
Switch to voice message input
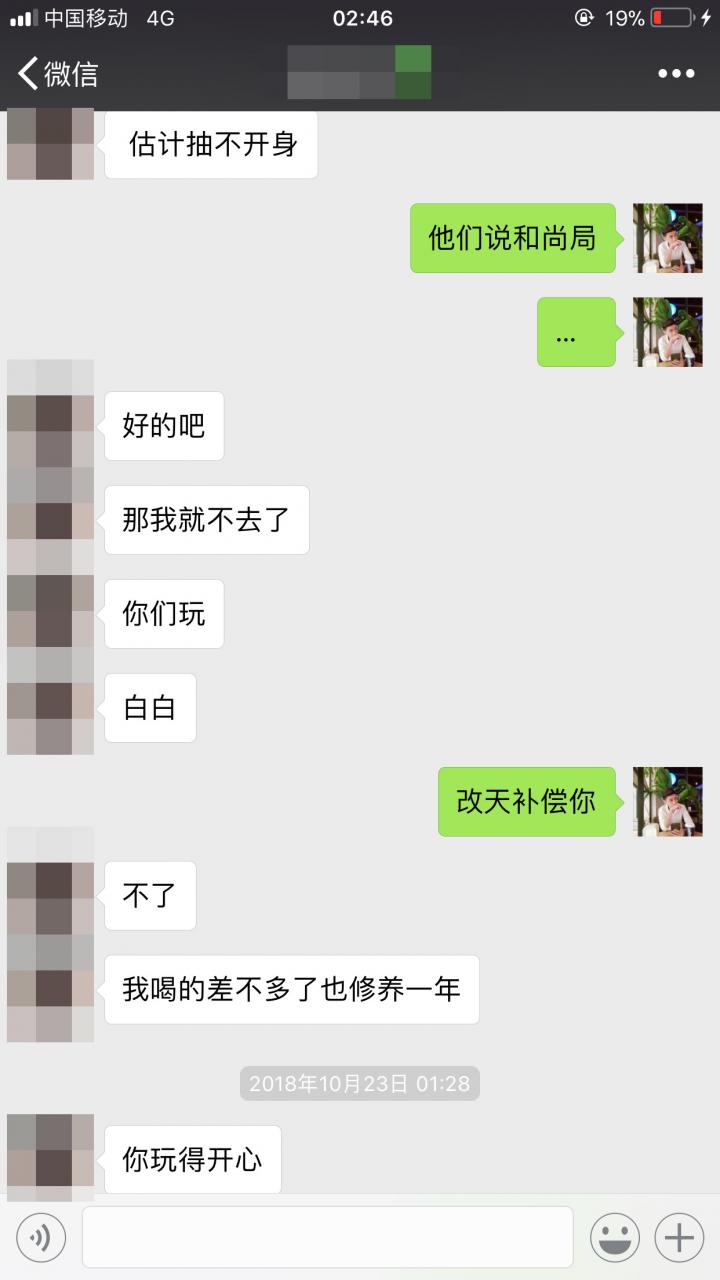point(41,1238)
